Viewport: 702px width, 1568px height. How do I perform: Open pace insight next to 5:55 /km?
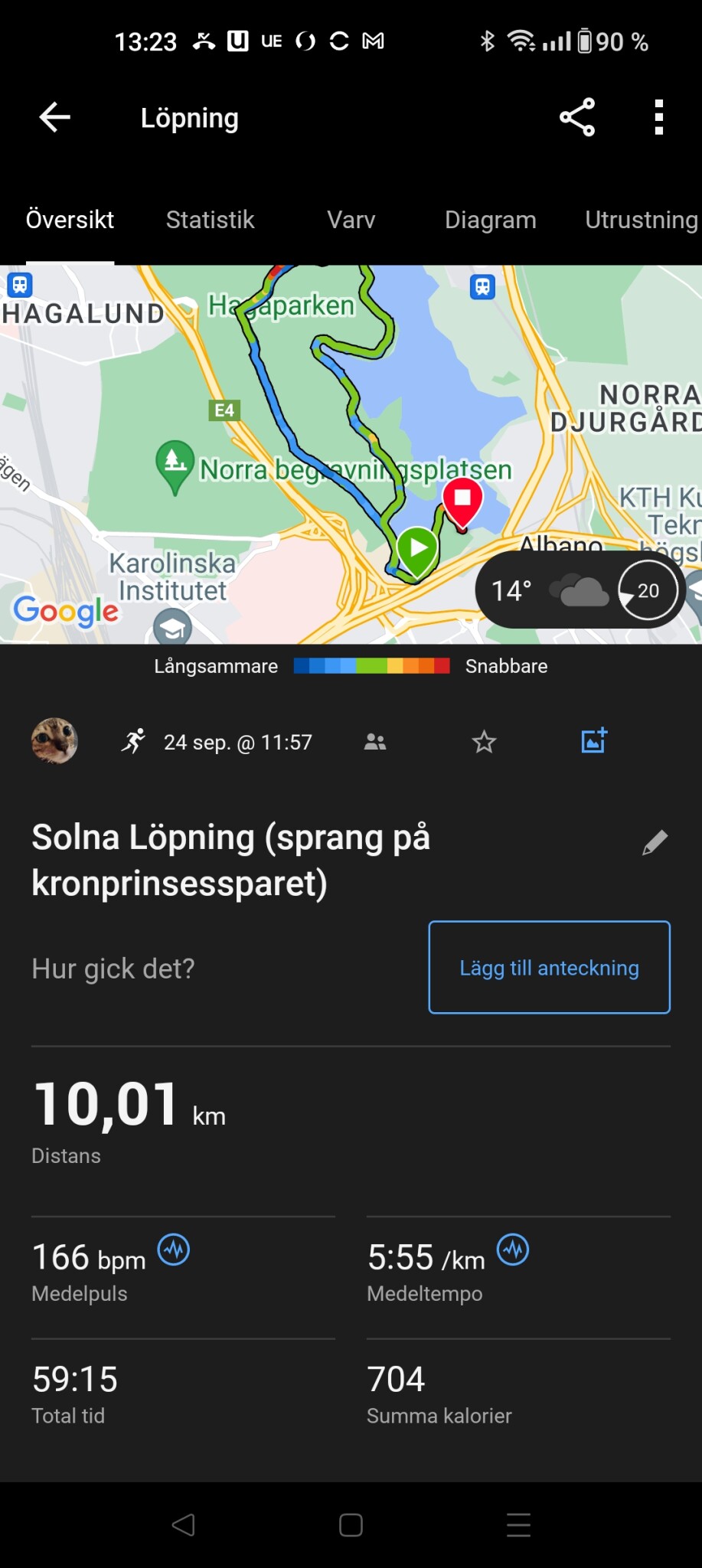[513, 1250]
